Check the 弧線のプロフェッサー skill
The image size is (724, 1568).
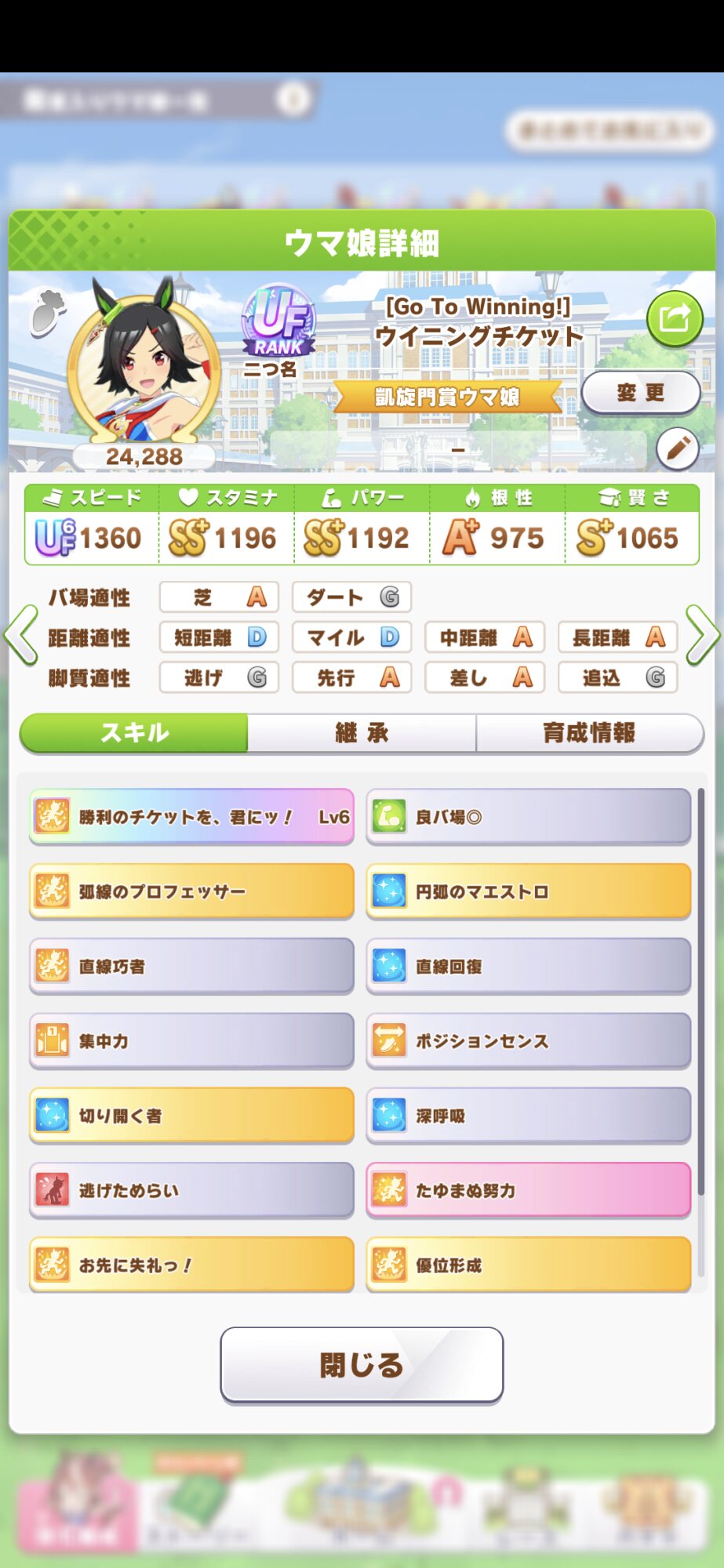[x=191, y=891]
